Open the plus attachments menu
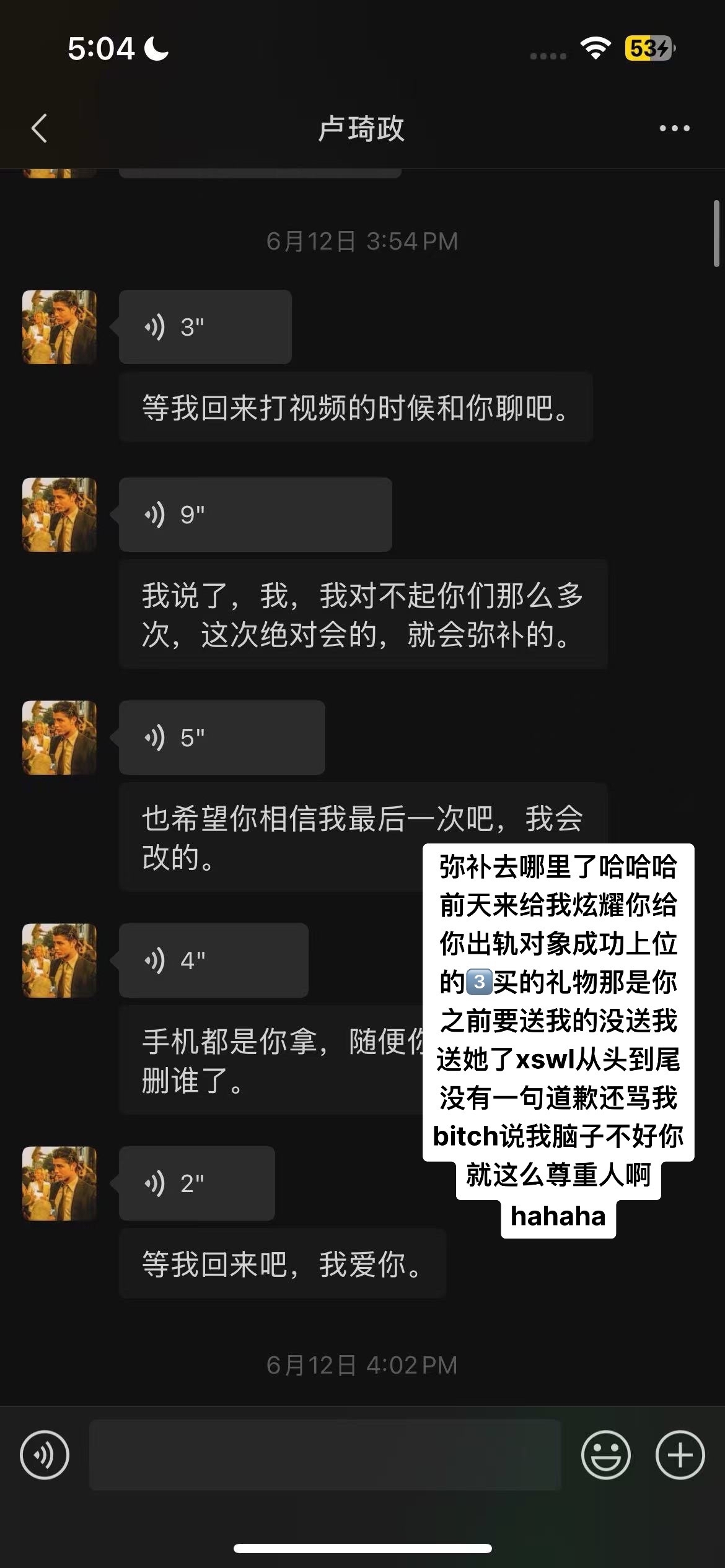Image resolution: width=725 pixels, height=1568 pixels. pyautogui.click(x=680, y=1455)
